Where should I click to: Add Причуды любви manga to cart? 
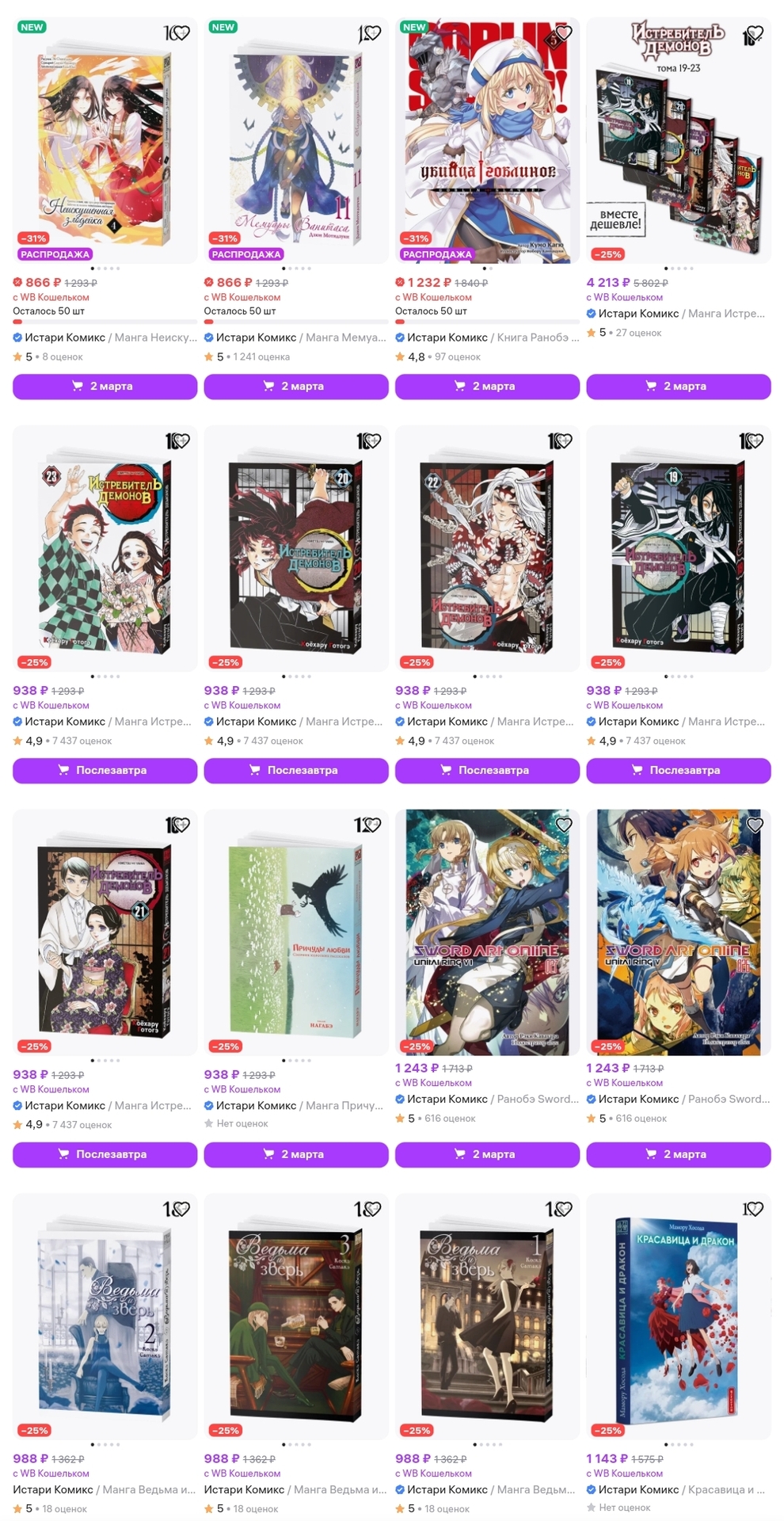(295, 1155)
